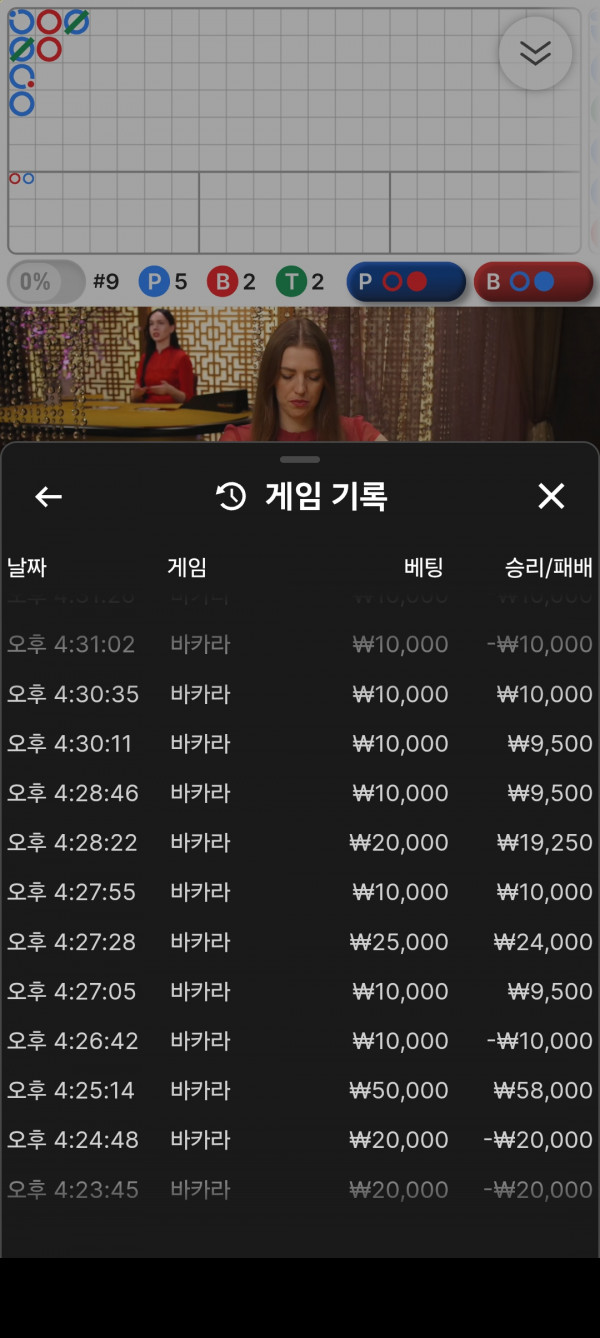Open the 4:30:35 baccarat record
The height and width of the screenshot is (1338, 600).
300,694
